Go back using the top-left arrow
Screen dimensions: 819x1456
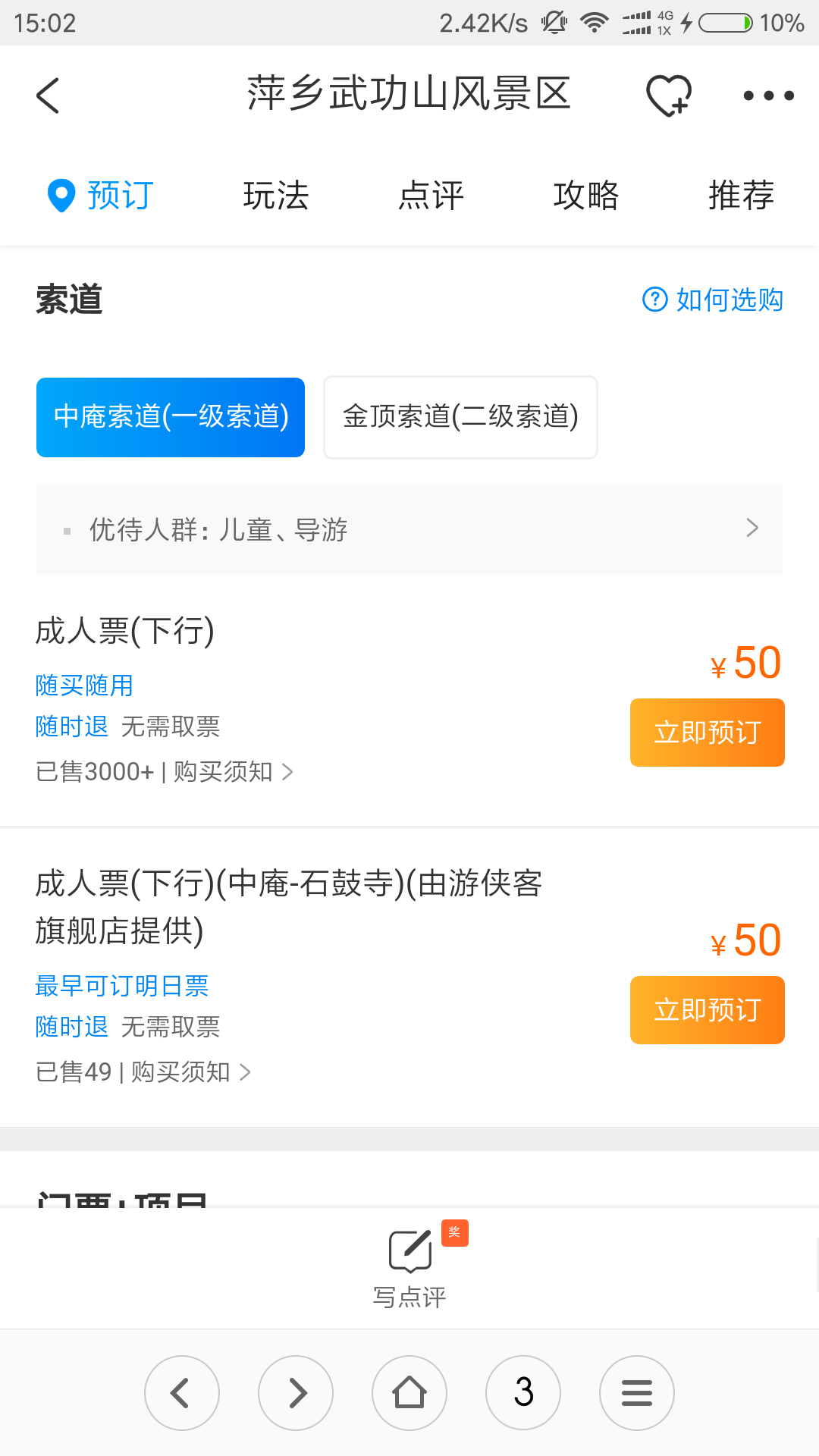48,96
